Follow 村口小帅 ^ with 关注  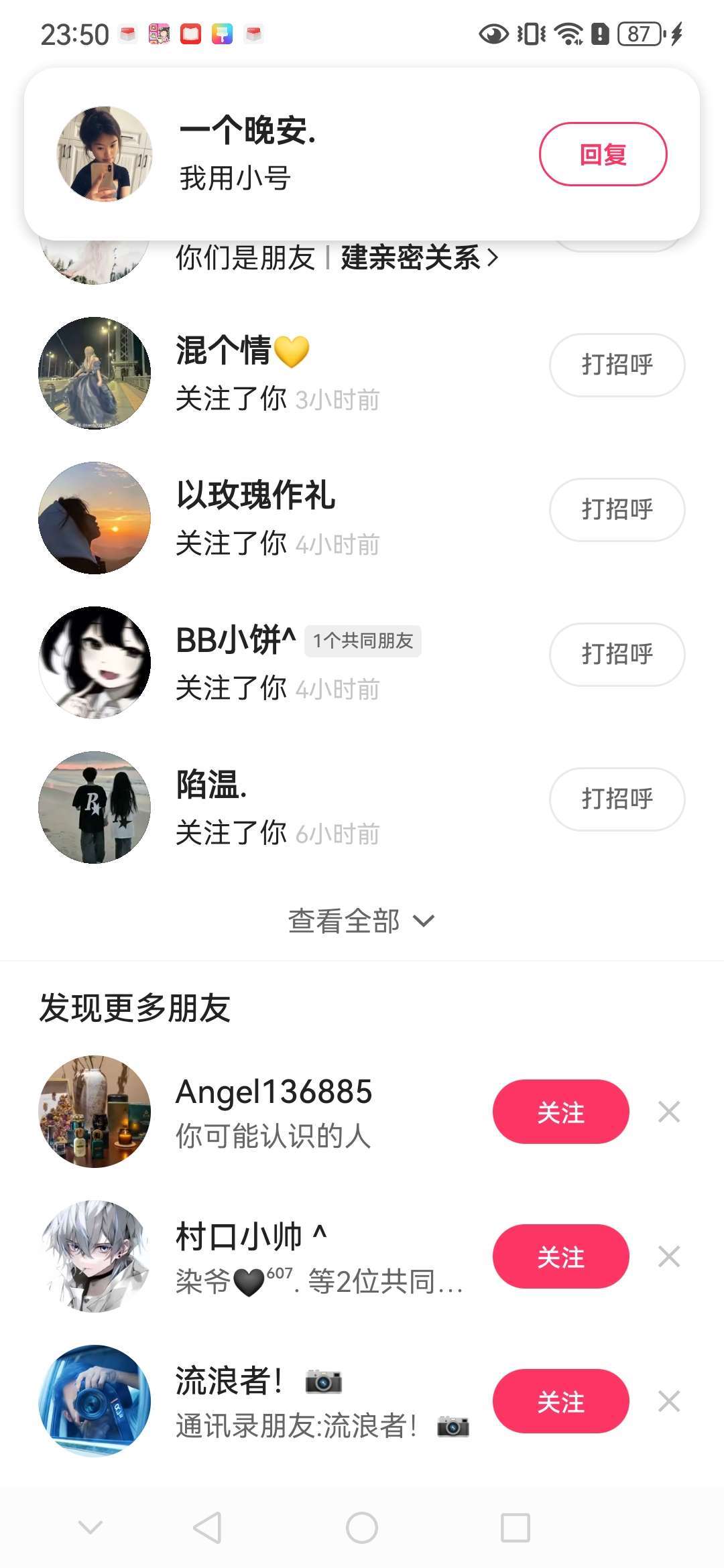pos(560,1256)
